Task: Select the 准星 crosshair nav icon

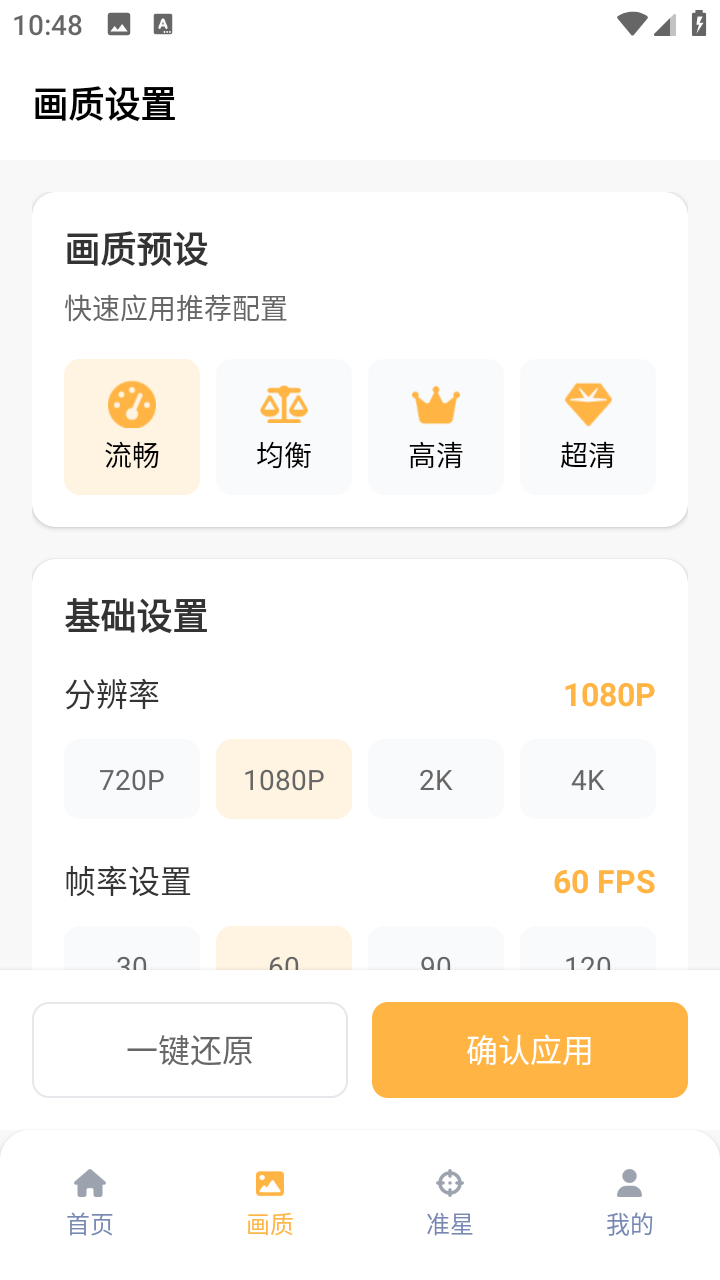Action: pyautogui.click(x=450, y=1182)
